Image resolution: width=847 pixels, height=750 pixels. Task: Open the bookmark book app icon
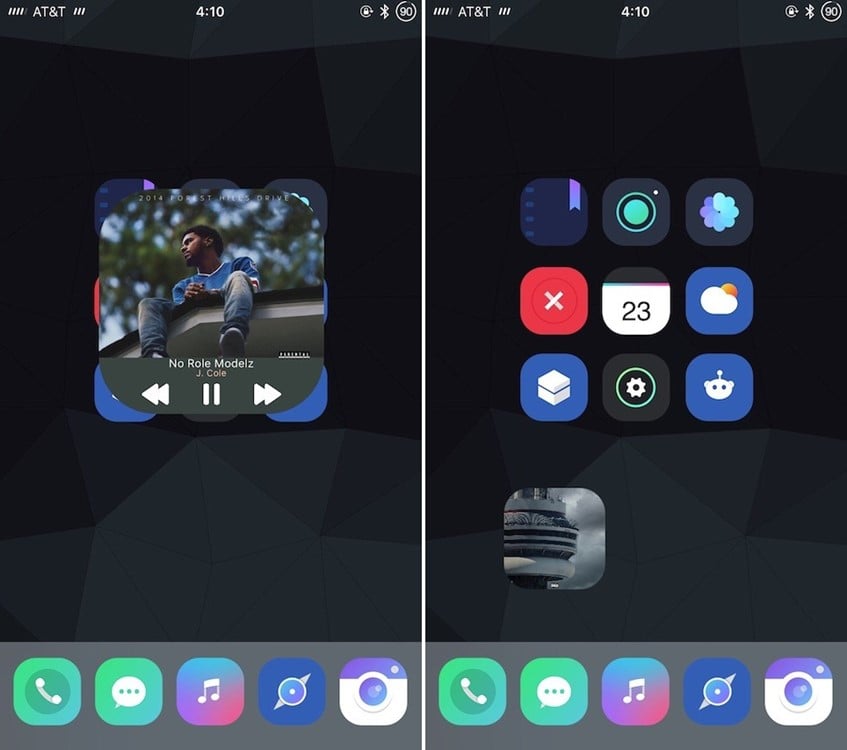tap(554, 212)
